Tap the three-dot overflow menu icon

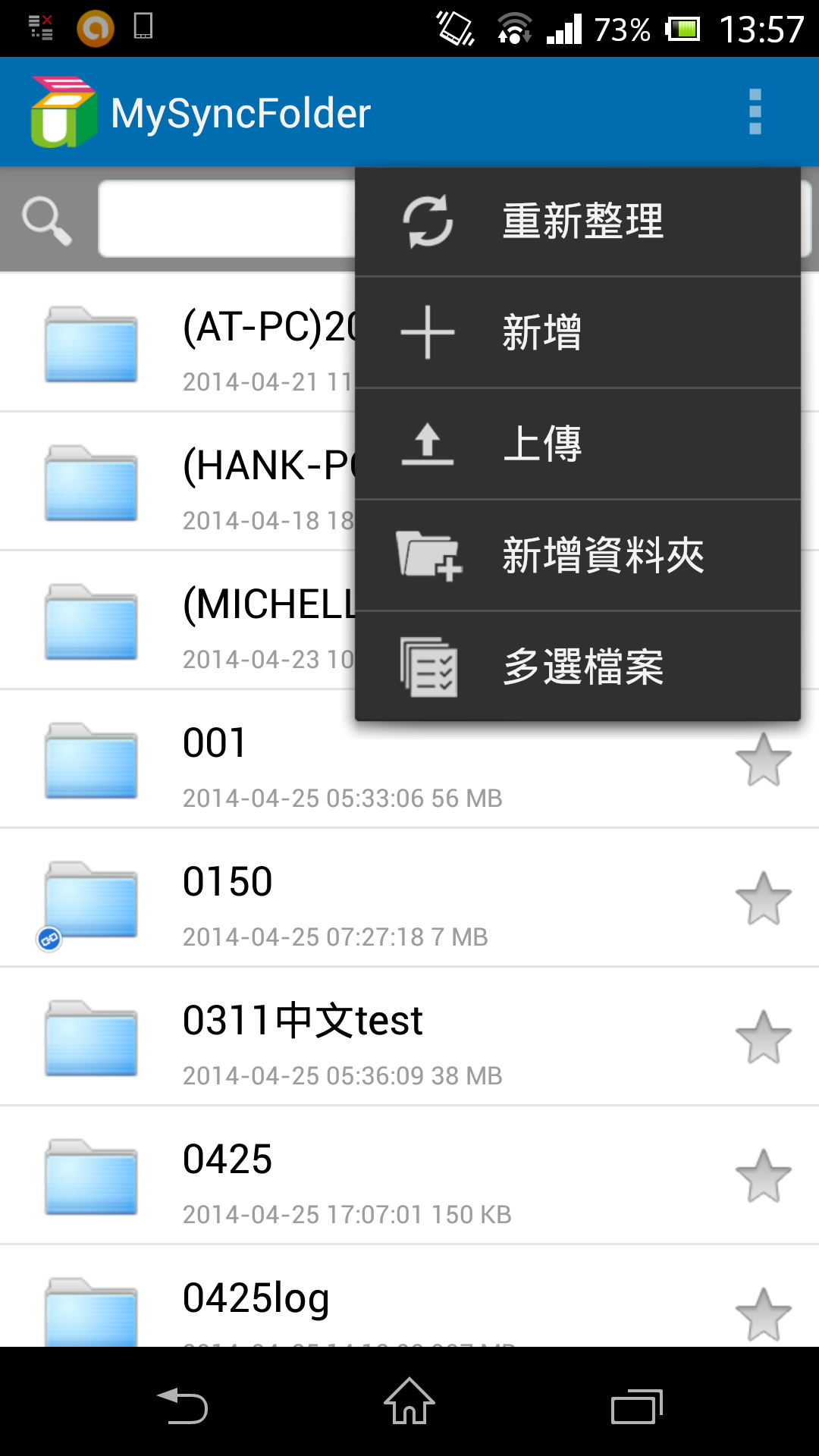[755, 112]
